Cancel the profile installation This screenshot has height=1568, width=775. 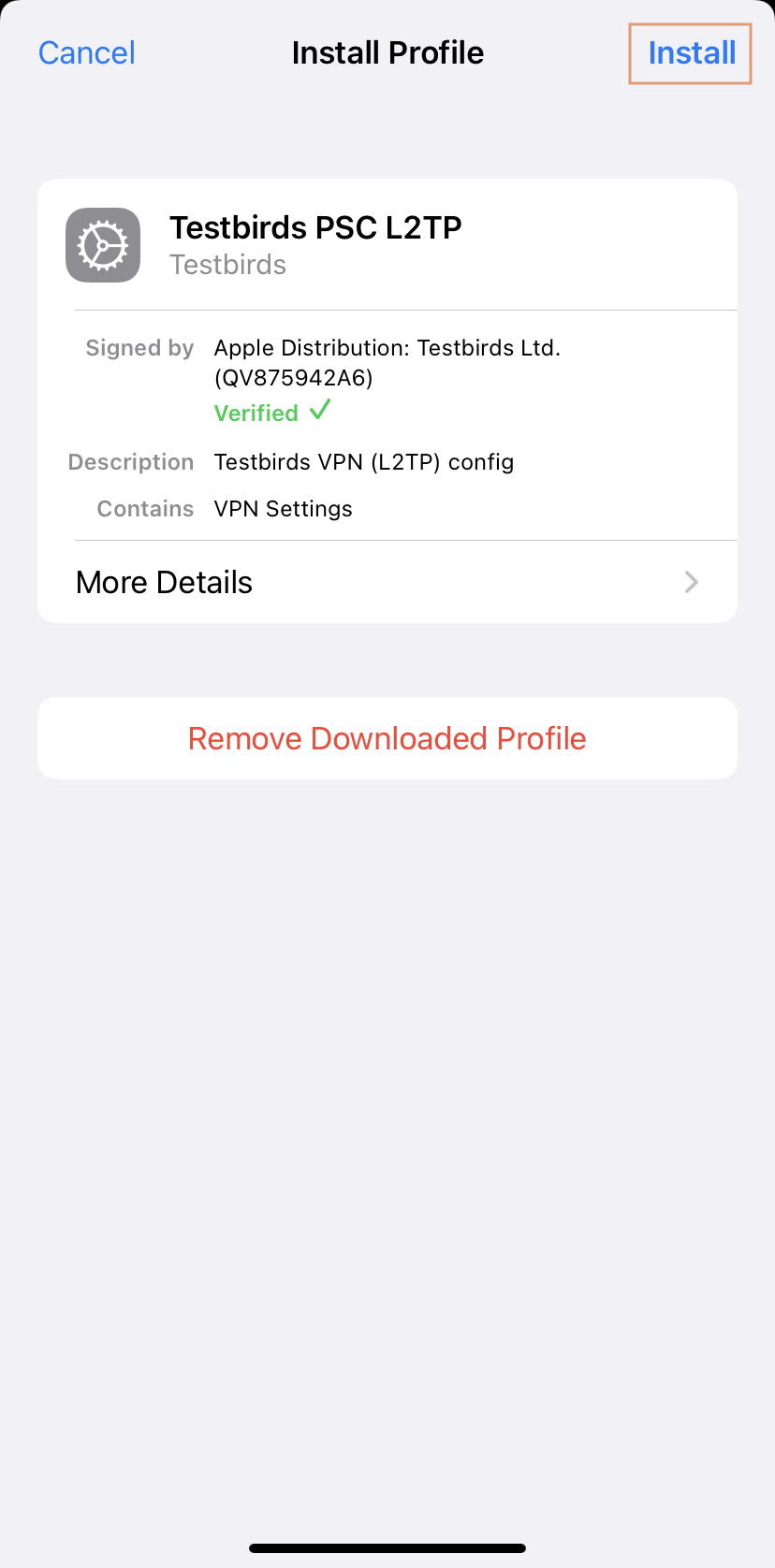[87, 53]
